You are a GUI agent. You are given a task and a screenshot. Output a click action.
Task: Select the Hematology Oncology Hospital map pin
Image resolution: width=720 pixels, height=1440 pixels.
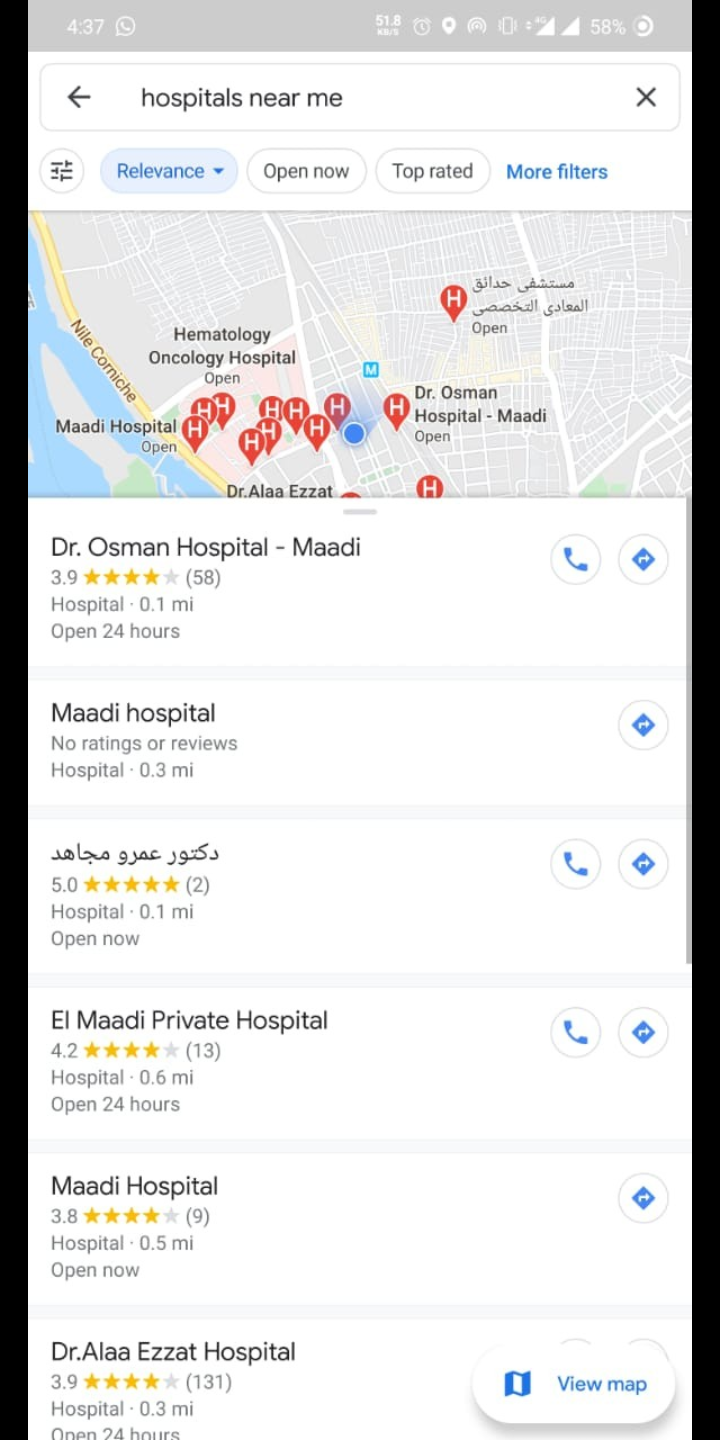pyautogui.click(x=222, y=405)
